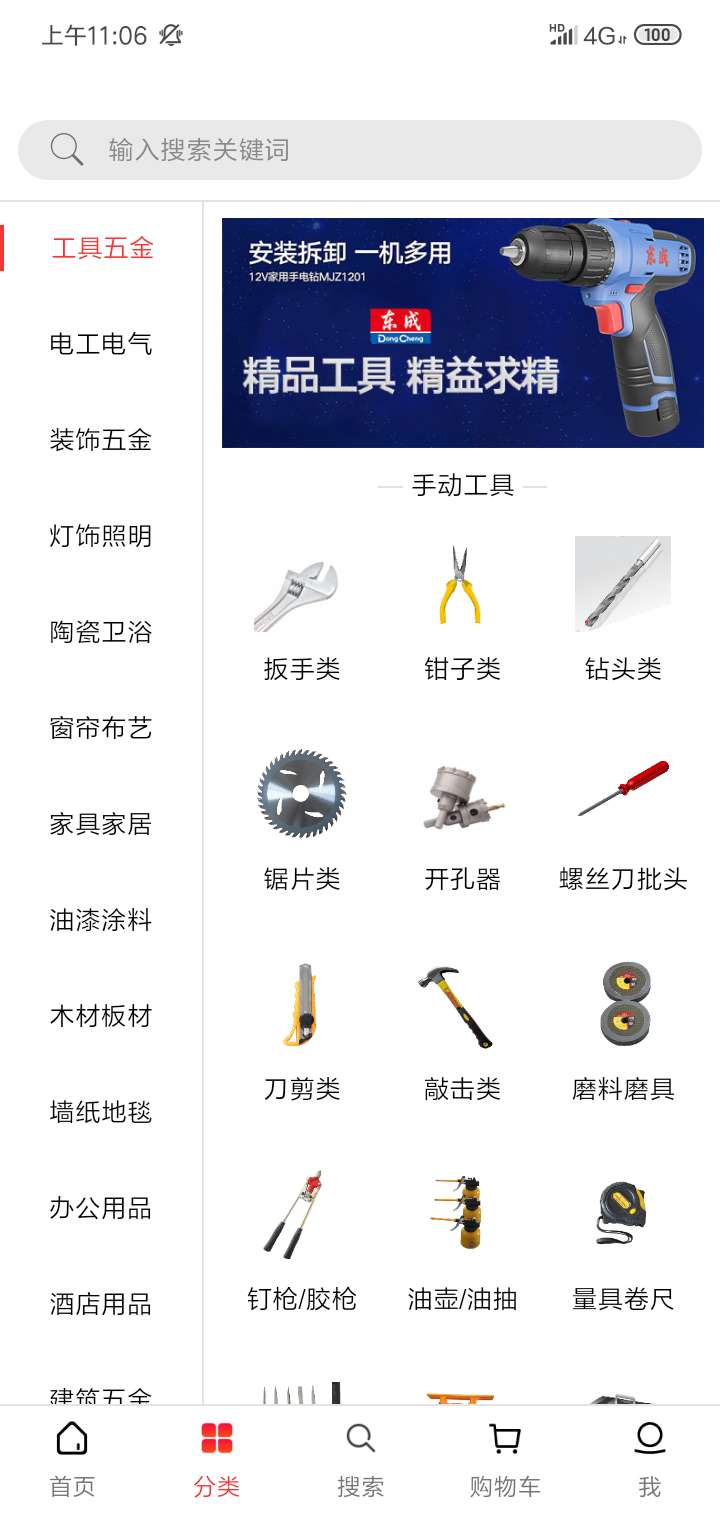Open the 扳手类 wrench subcategory
Viewport: 720px width, 1520px height.
pos(302,610)
